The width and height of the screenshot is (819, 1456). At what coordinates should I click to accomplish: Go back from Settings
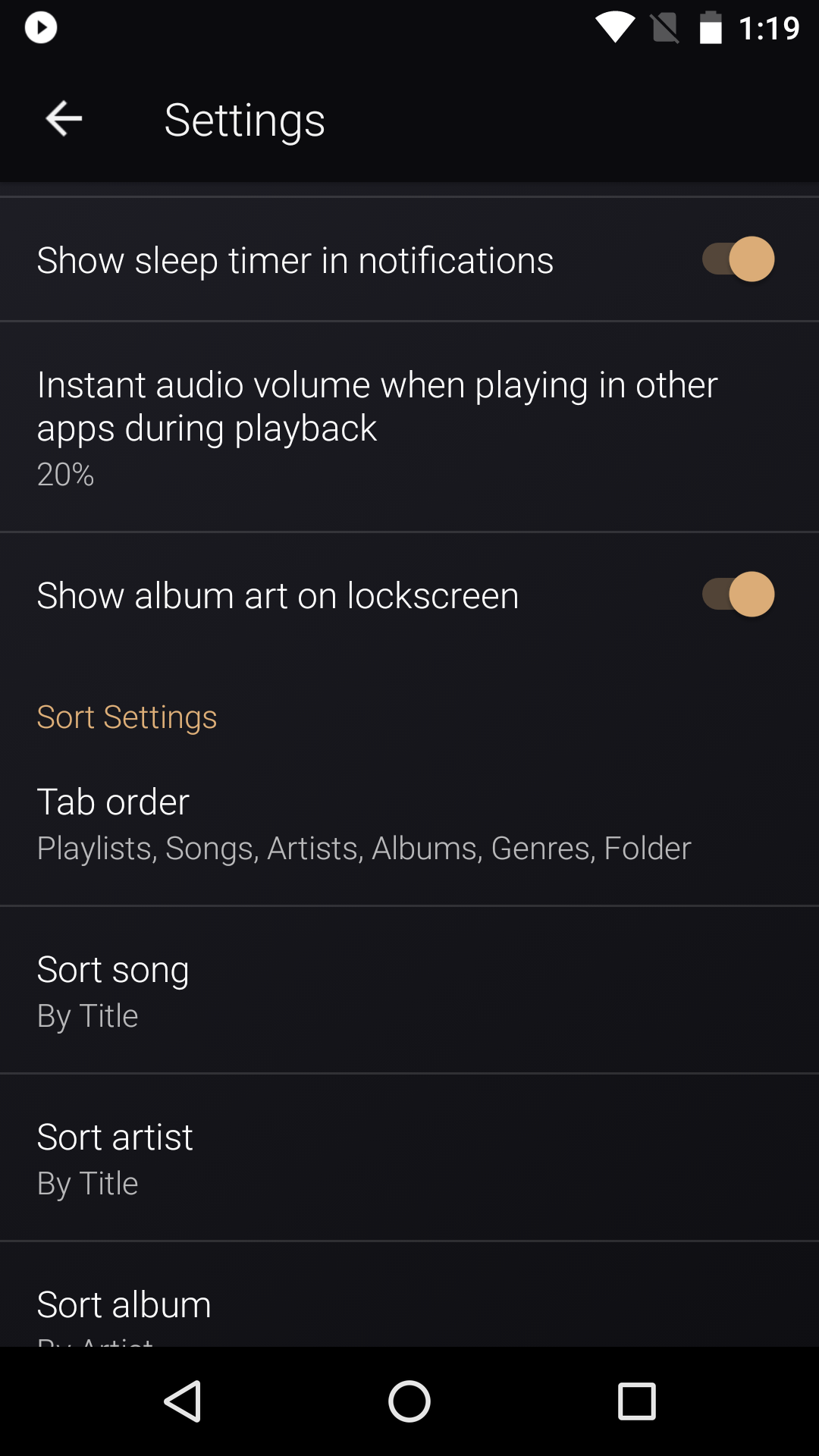coord(64,119)
